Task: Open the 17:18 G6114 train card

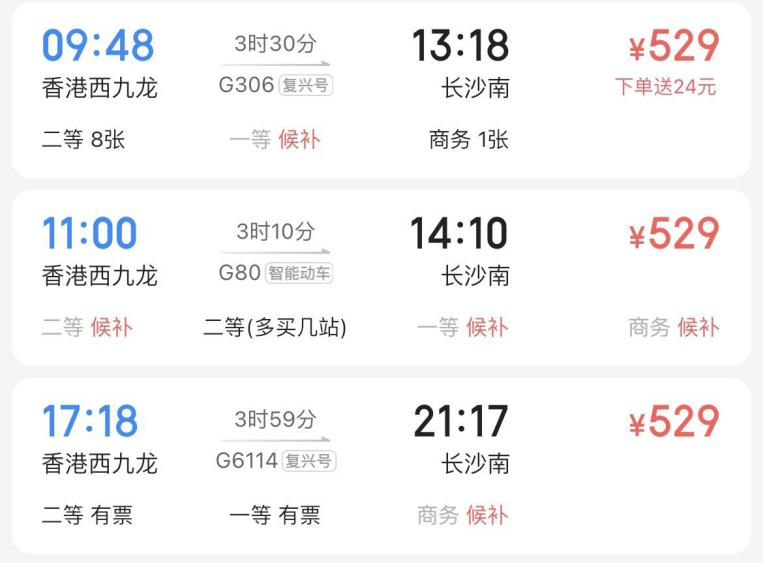Action: coord(380,465)
